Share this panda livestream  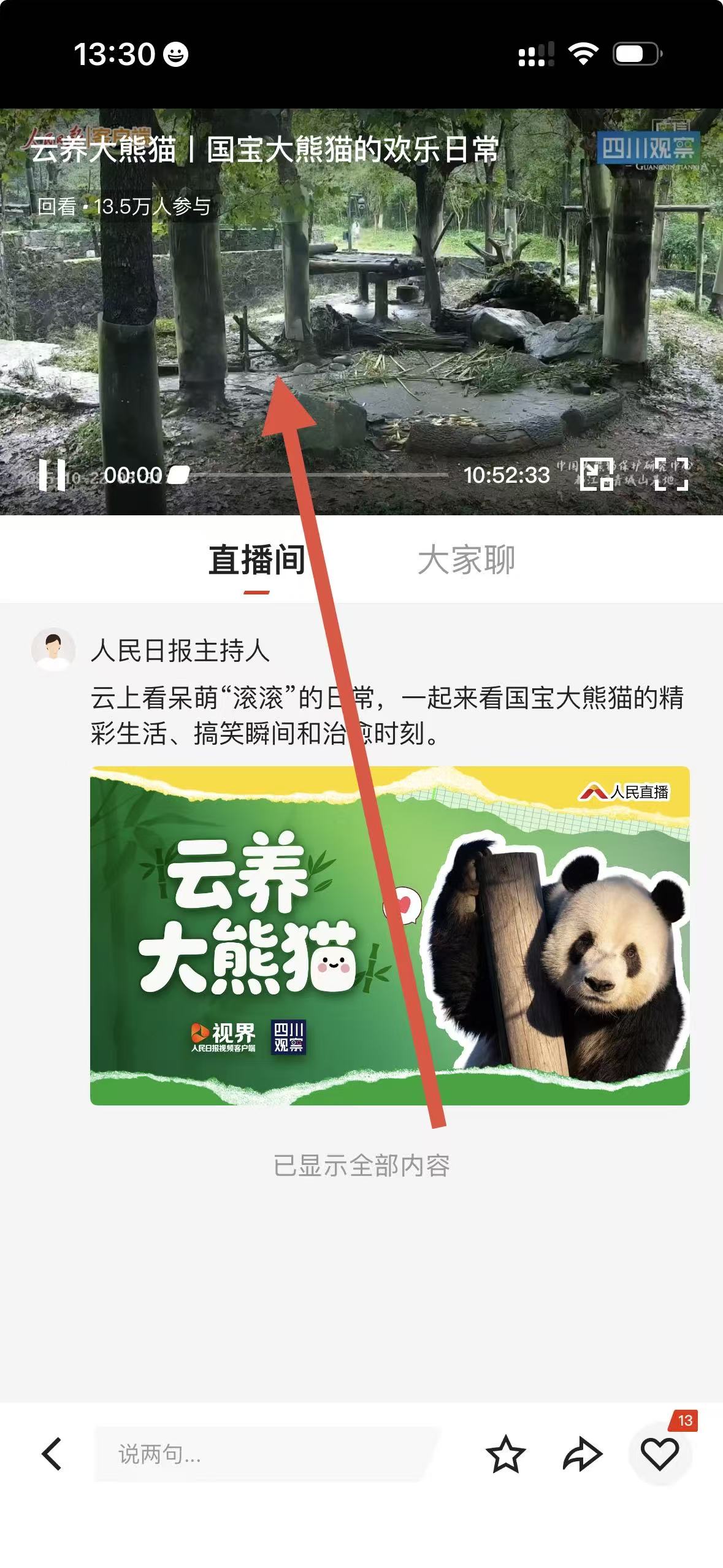(x=582, y=1454)
